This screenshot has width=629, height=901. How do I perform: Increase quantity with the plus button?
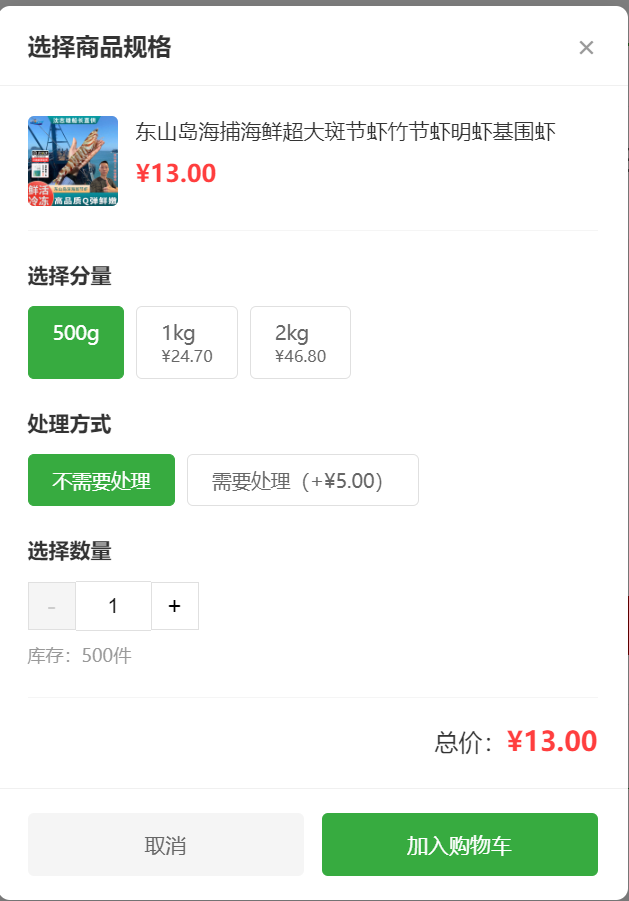coord(175,606)
